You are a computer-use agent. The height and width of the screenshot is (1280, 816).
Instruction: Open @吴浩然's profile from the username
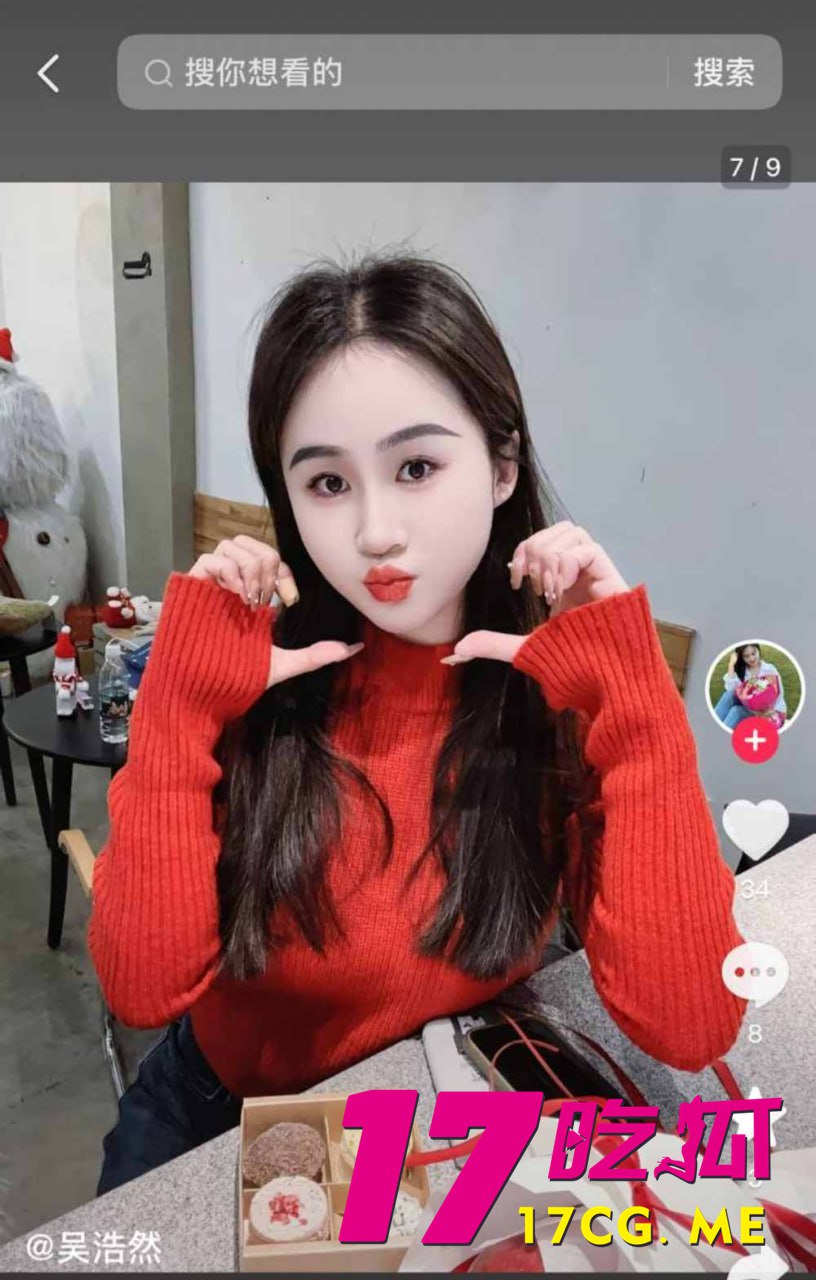93,1247
